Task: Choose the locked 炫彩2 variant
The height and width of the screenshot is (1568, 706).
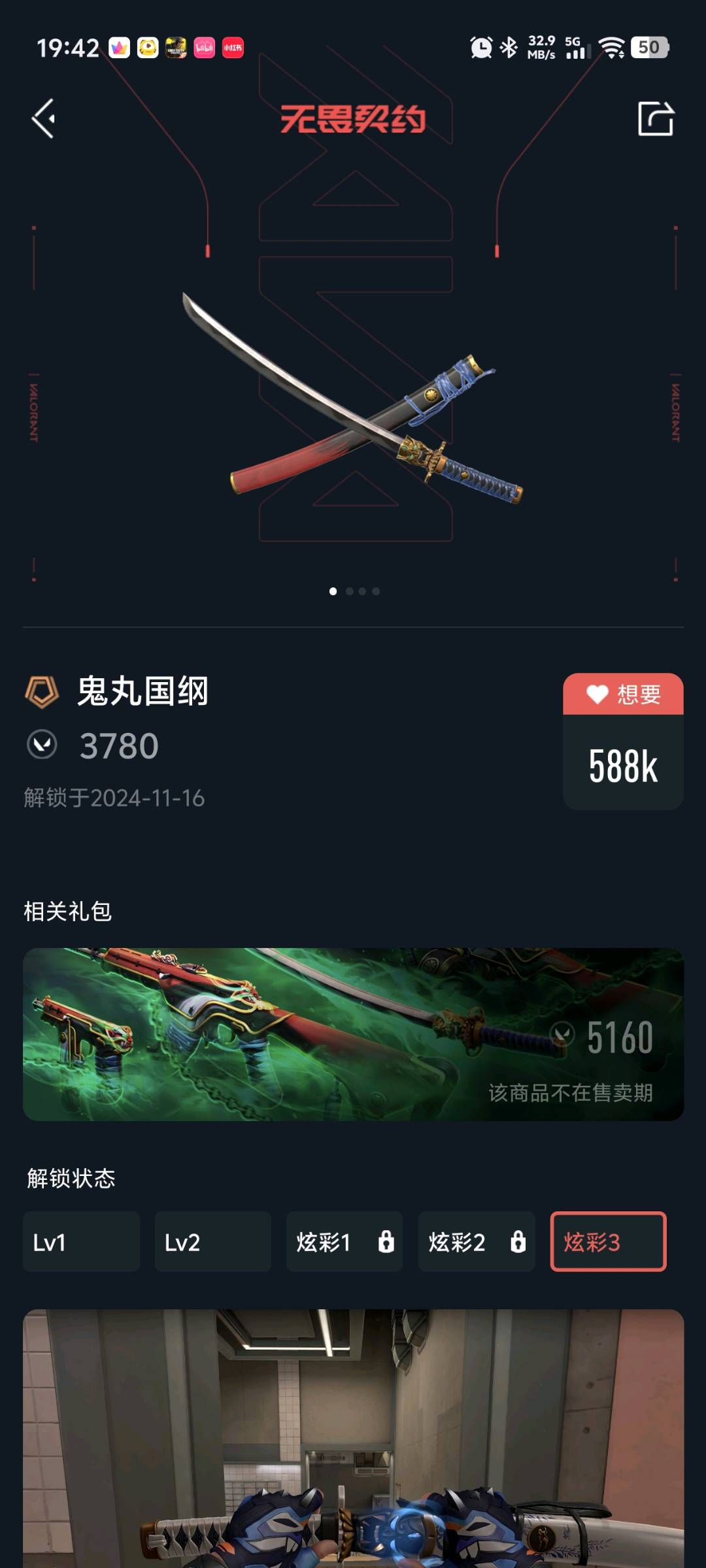Action: 476,1241
